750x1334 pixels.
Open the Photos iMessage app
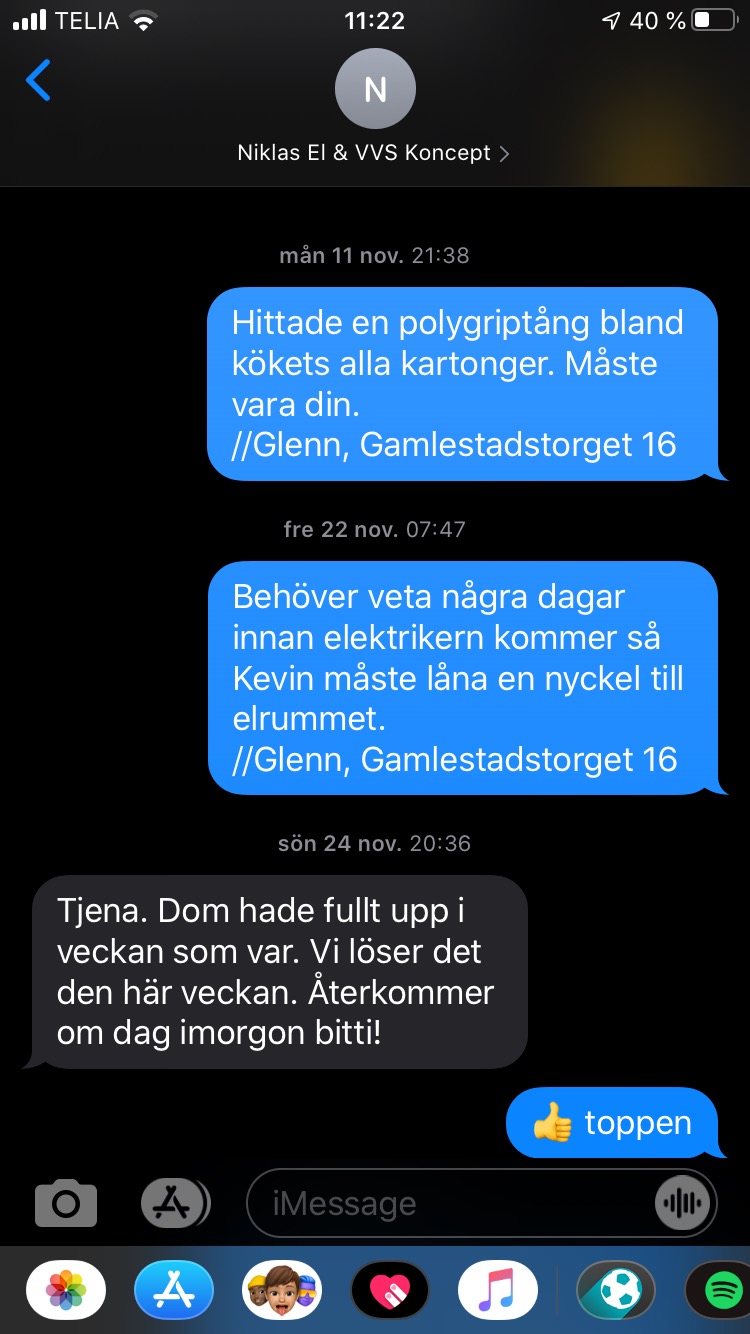66,1291
